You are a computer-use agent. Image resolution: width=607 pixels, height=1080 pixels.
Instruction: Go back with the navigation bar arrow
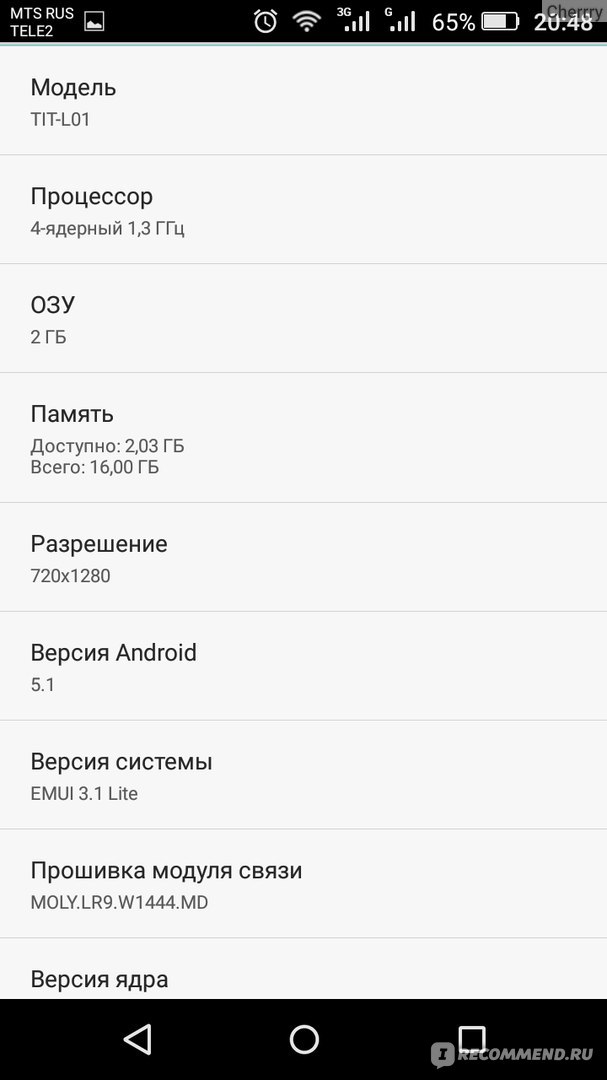137,1039
